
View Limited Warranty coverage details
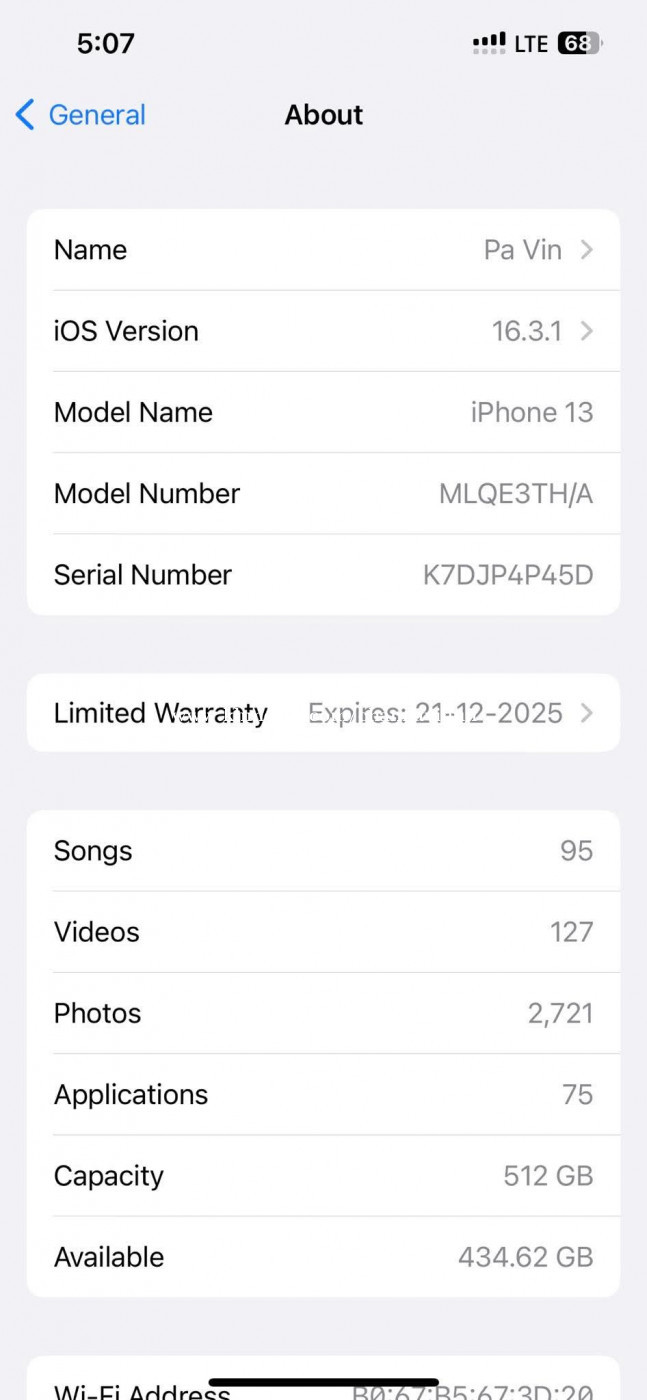click(x=323, y=713)
